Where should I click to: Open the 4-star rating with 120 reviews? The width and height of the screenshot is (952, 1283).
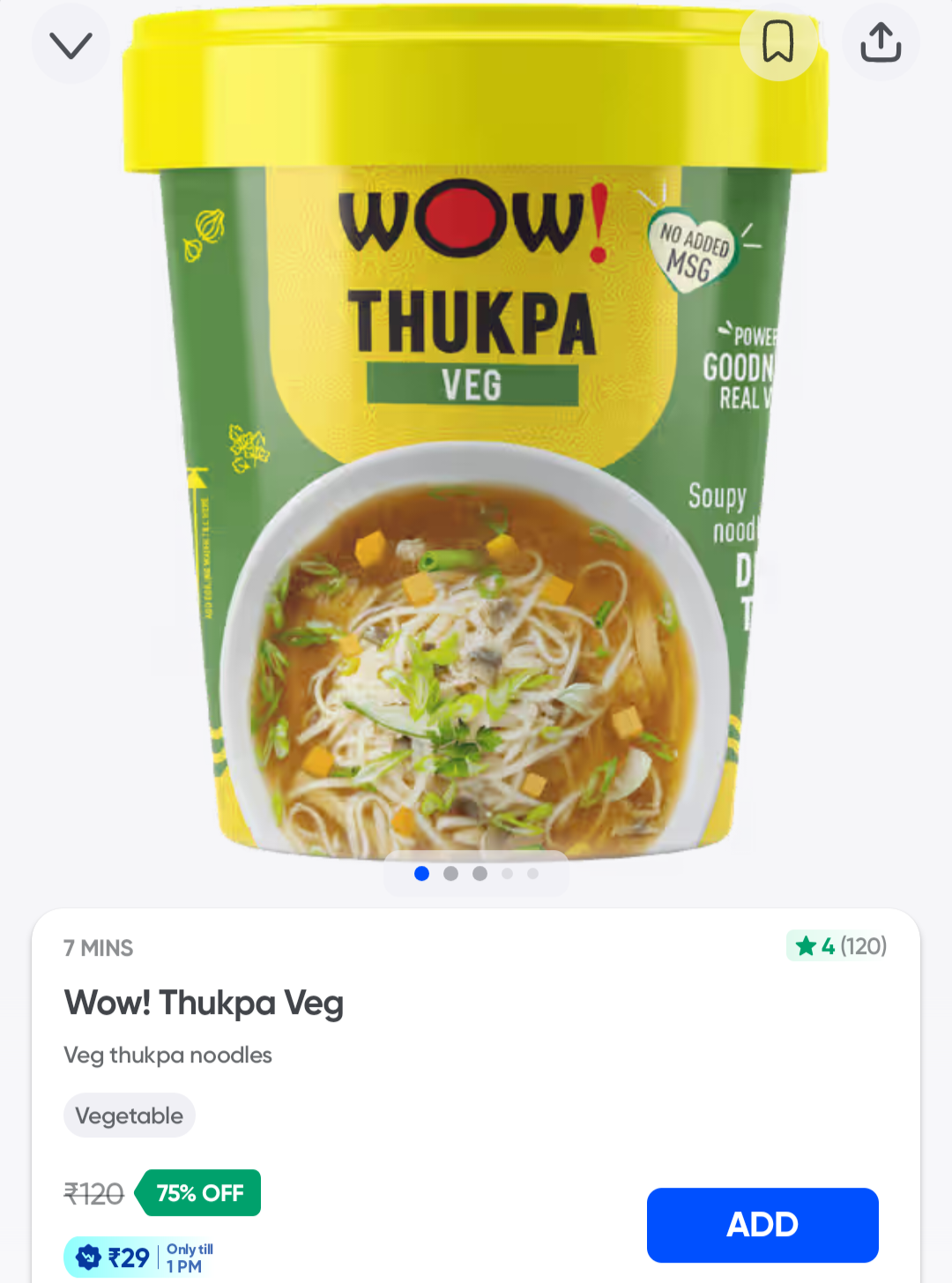pyautogui.click(x=837, y=946)
